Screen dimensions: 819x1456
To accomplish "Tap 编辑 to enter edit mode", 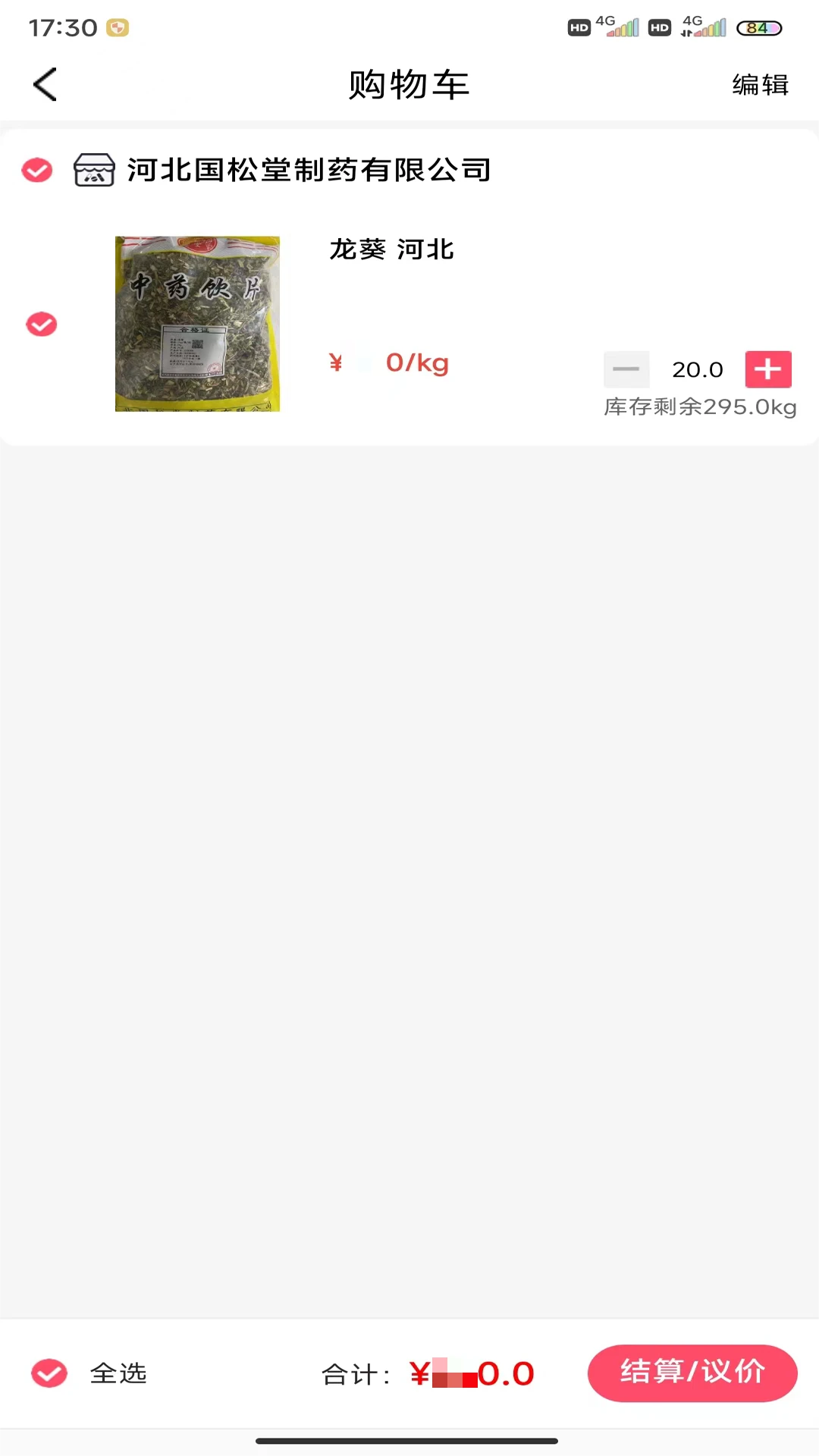I will pyautogui.click(x=761, y=86).
